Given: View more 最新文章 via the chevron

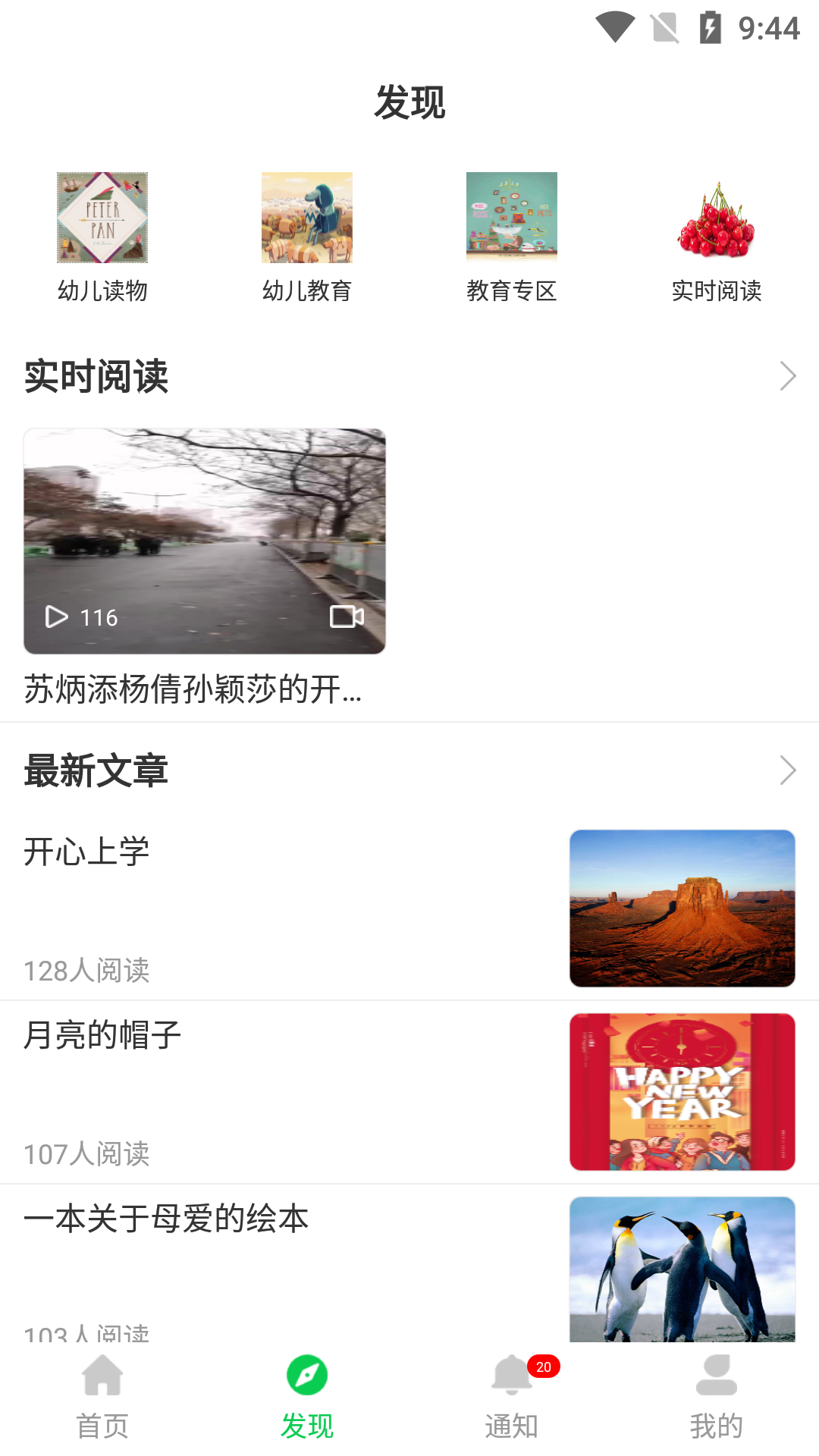Looking at the screenshot, I should coord(787,770).
